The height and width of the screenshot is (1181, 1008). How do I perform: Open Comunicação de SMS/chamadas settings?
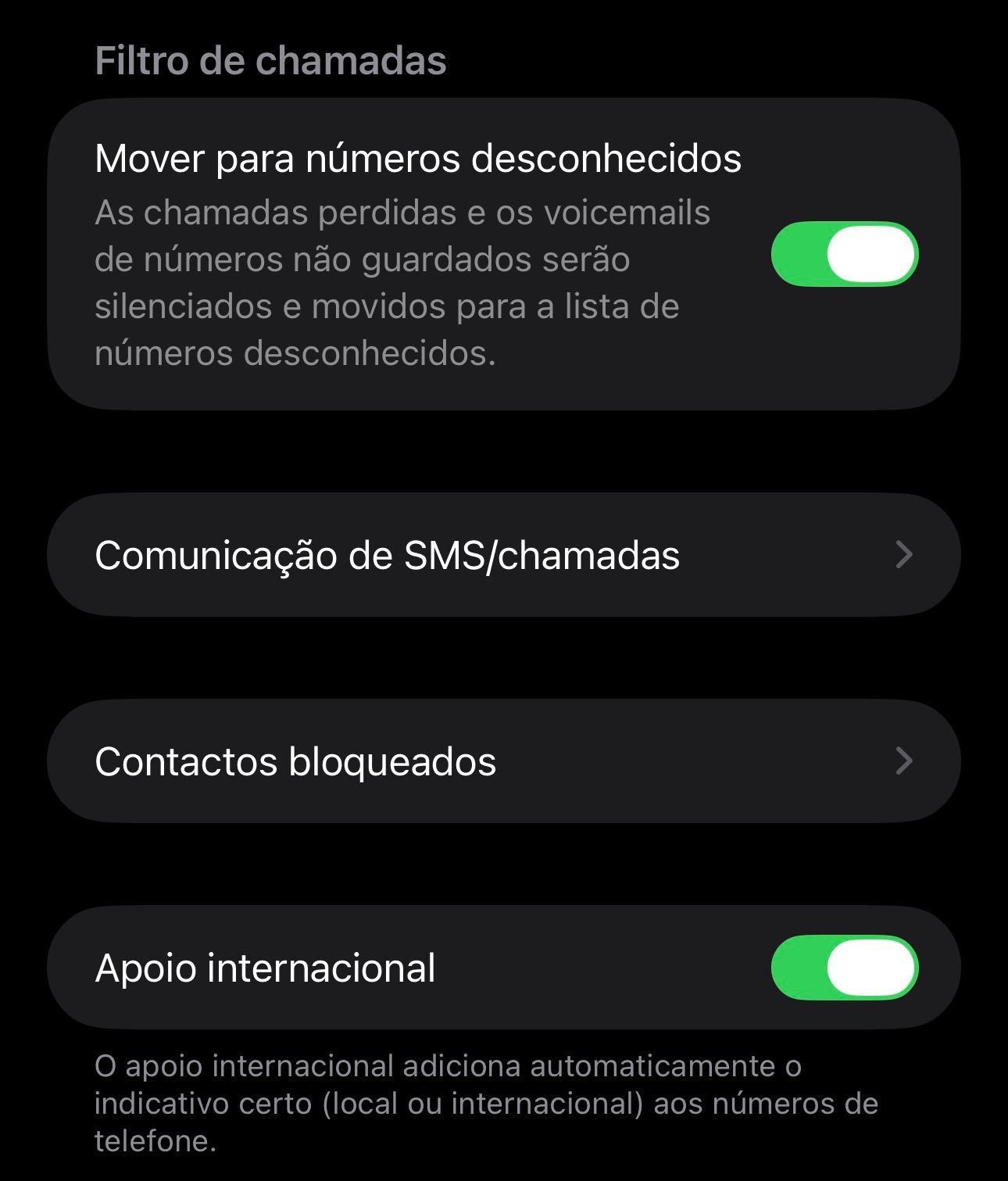[503, 555]
